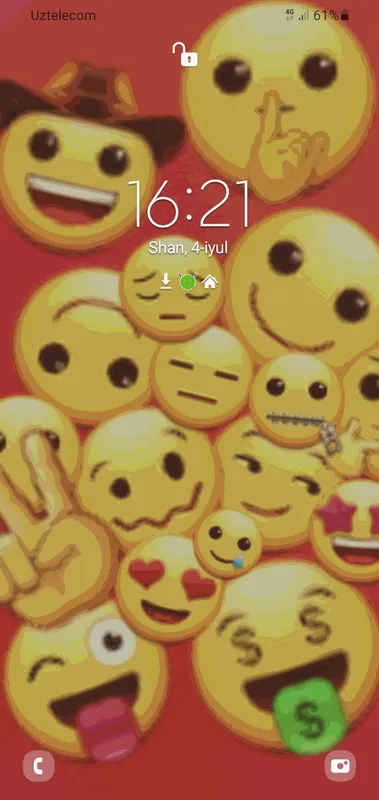Open the phone shortcut on the lock screen

coord(38,766)
